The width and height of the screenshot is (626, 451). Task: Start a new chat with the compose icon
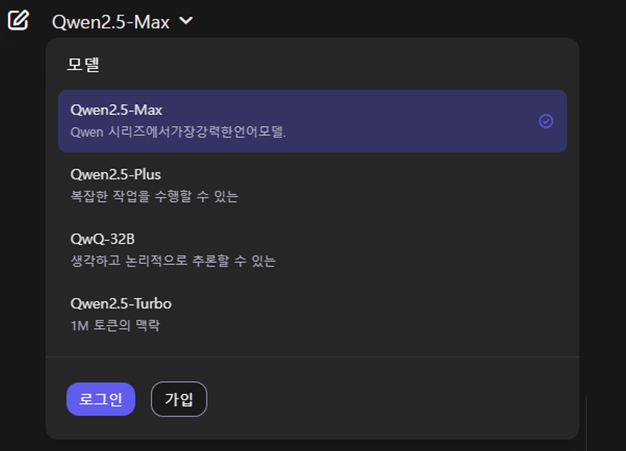[x=19, y=20]
